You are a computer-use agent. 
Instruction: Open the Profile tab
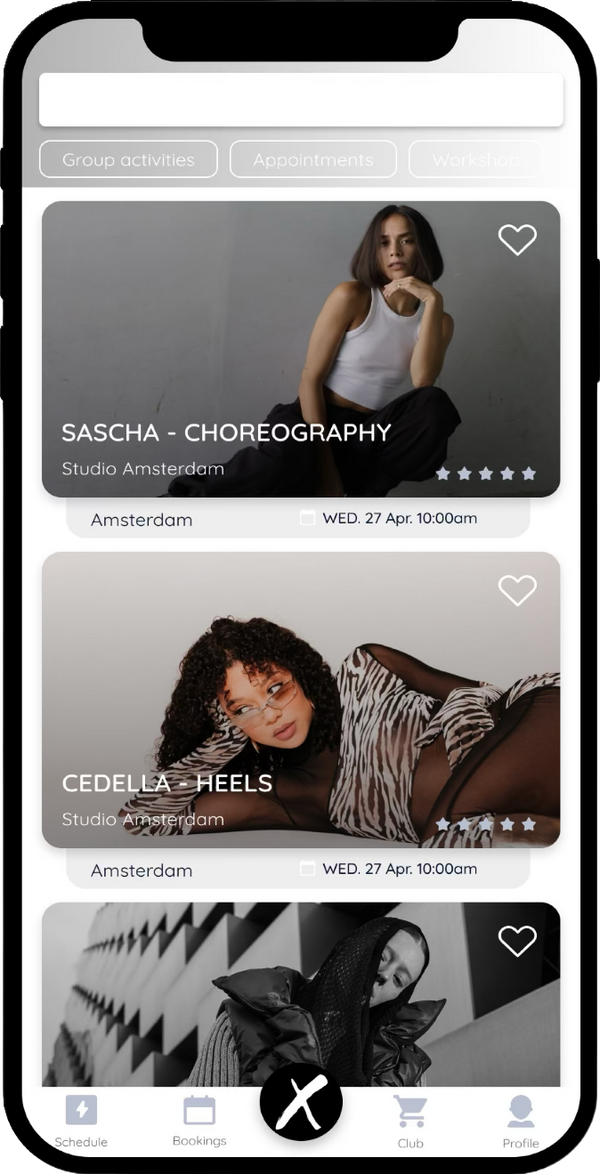point(520,1120)
